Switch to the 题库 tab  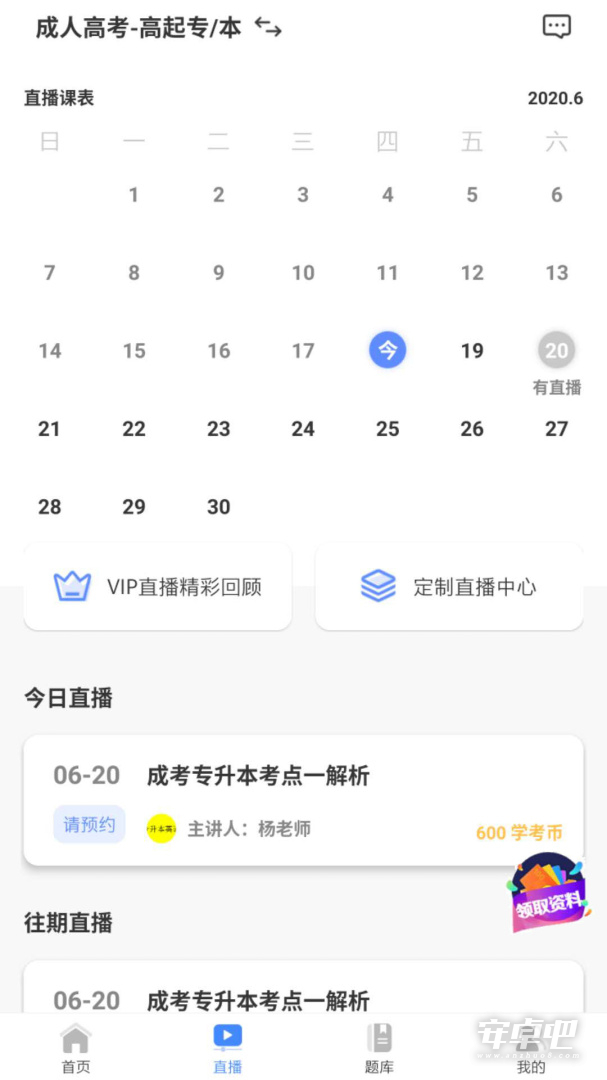pyautogui.click(x=379, y=1049)
